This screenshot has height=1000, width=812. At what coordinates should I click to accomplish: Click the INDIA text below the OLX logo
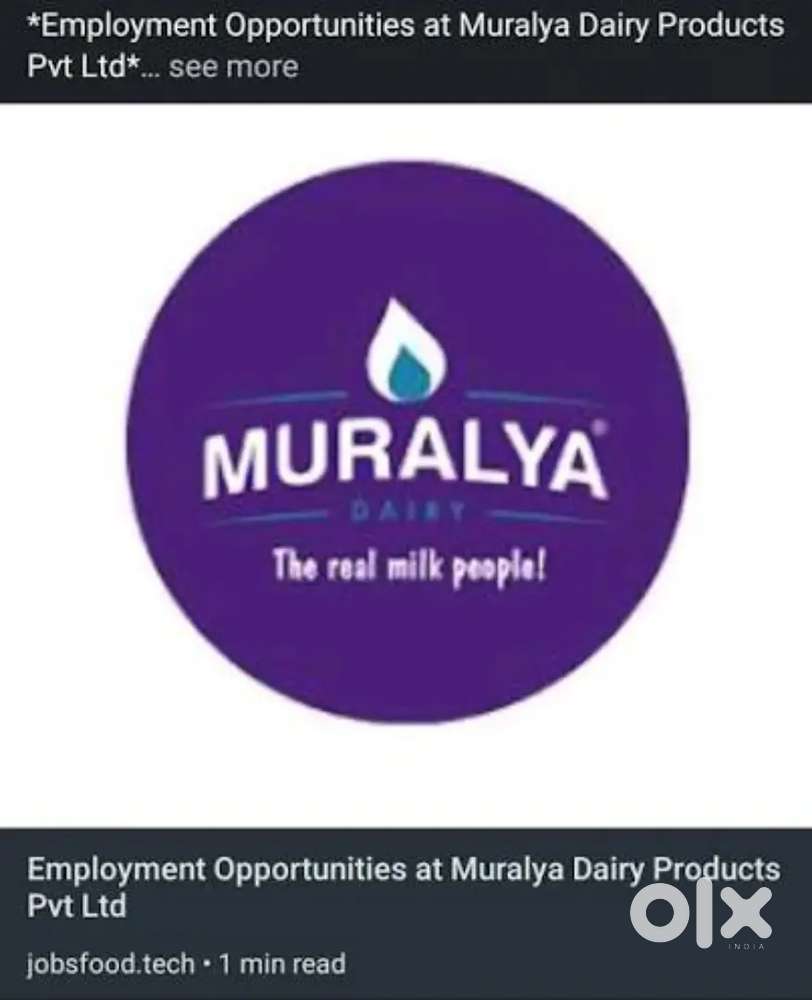click(747, 944)
